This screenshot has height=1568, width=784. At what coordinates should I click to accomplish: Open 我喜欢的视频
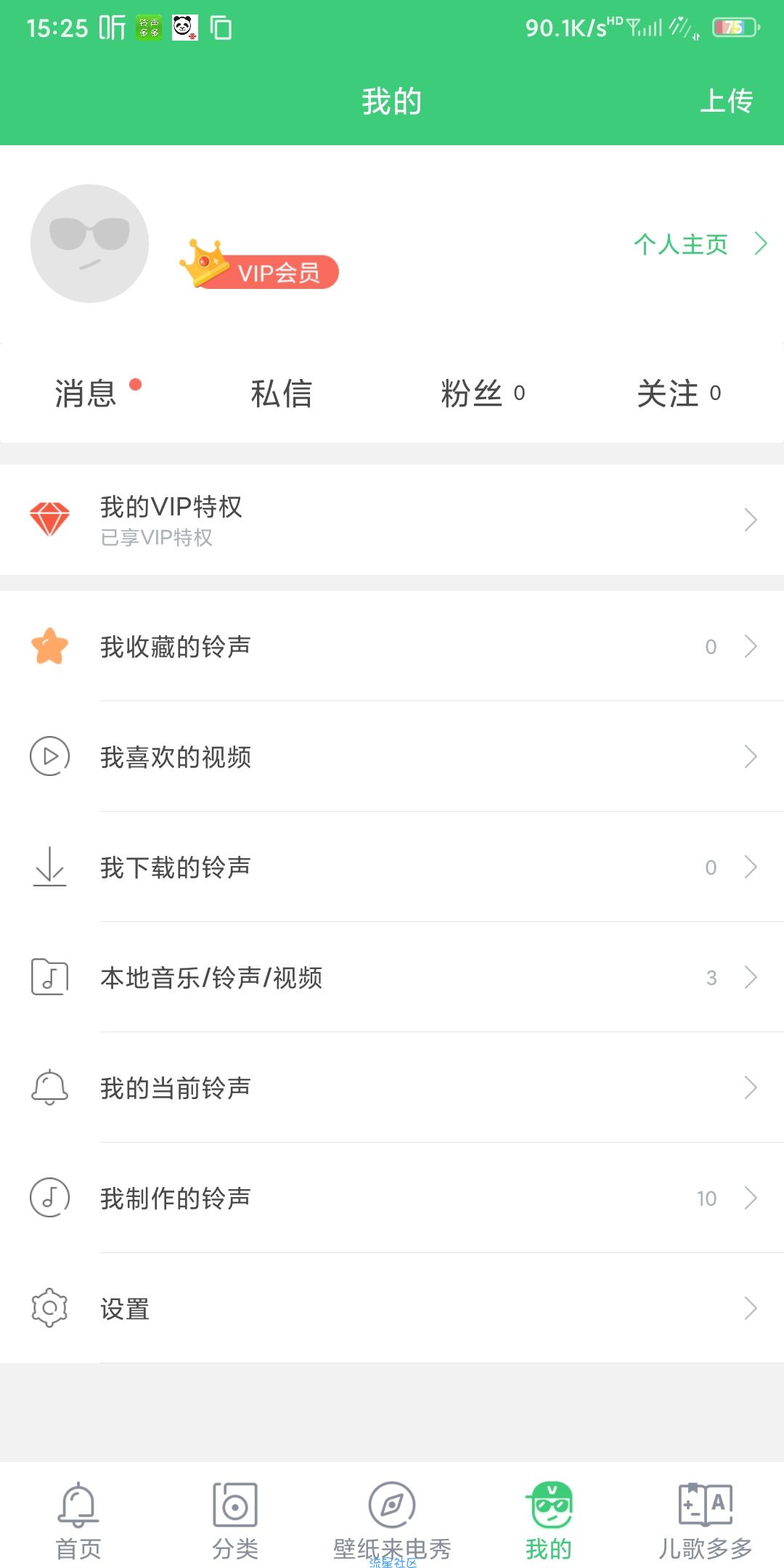[392, 756]
